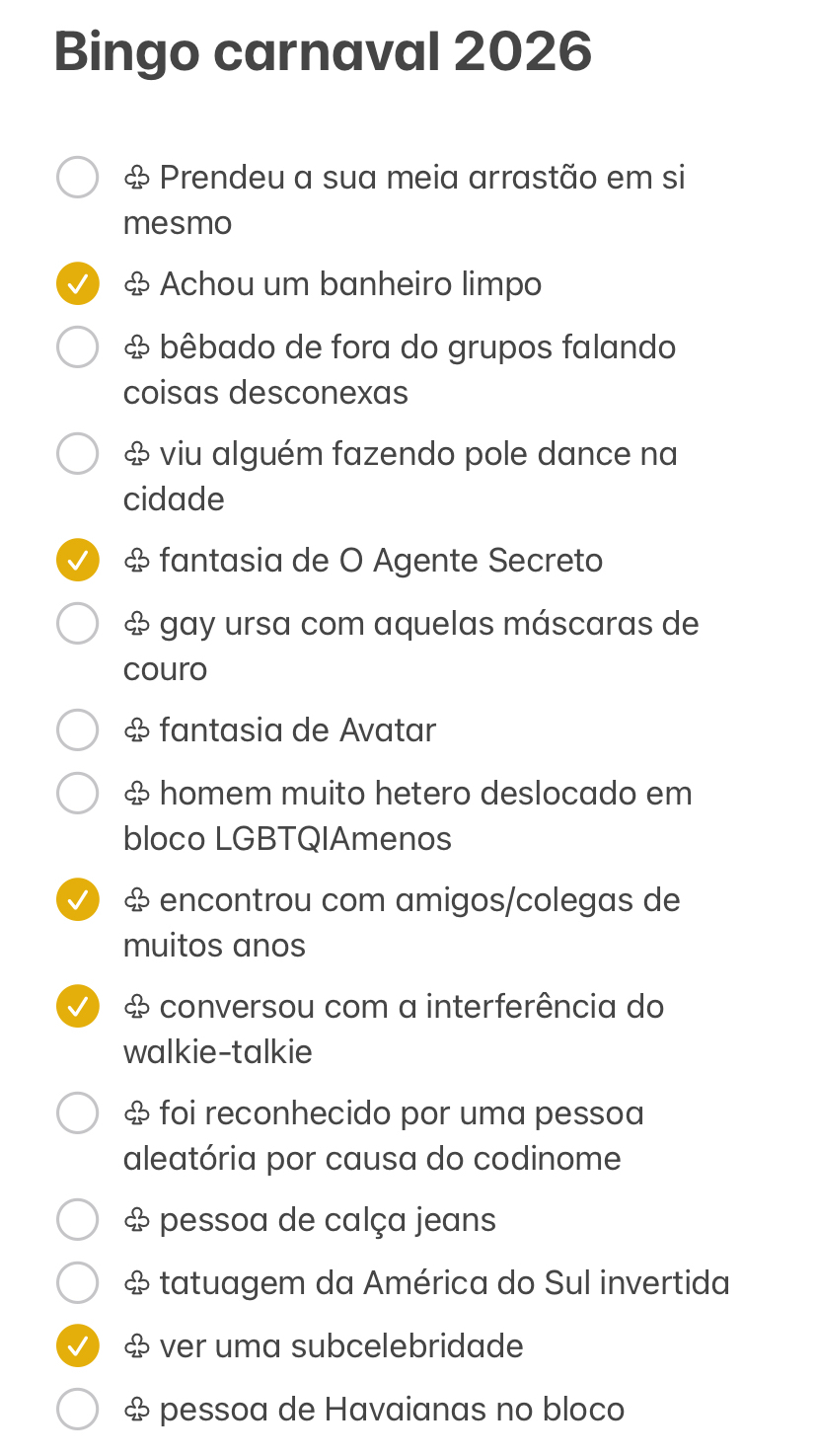Image resolution: width=817 pixels, height=1456 pixels.
Task: Untick 'conversou com a interferência do walkie-talkie'
Action: [77, 1007]
